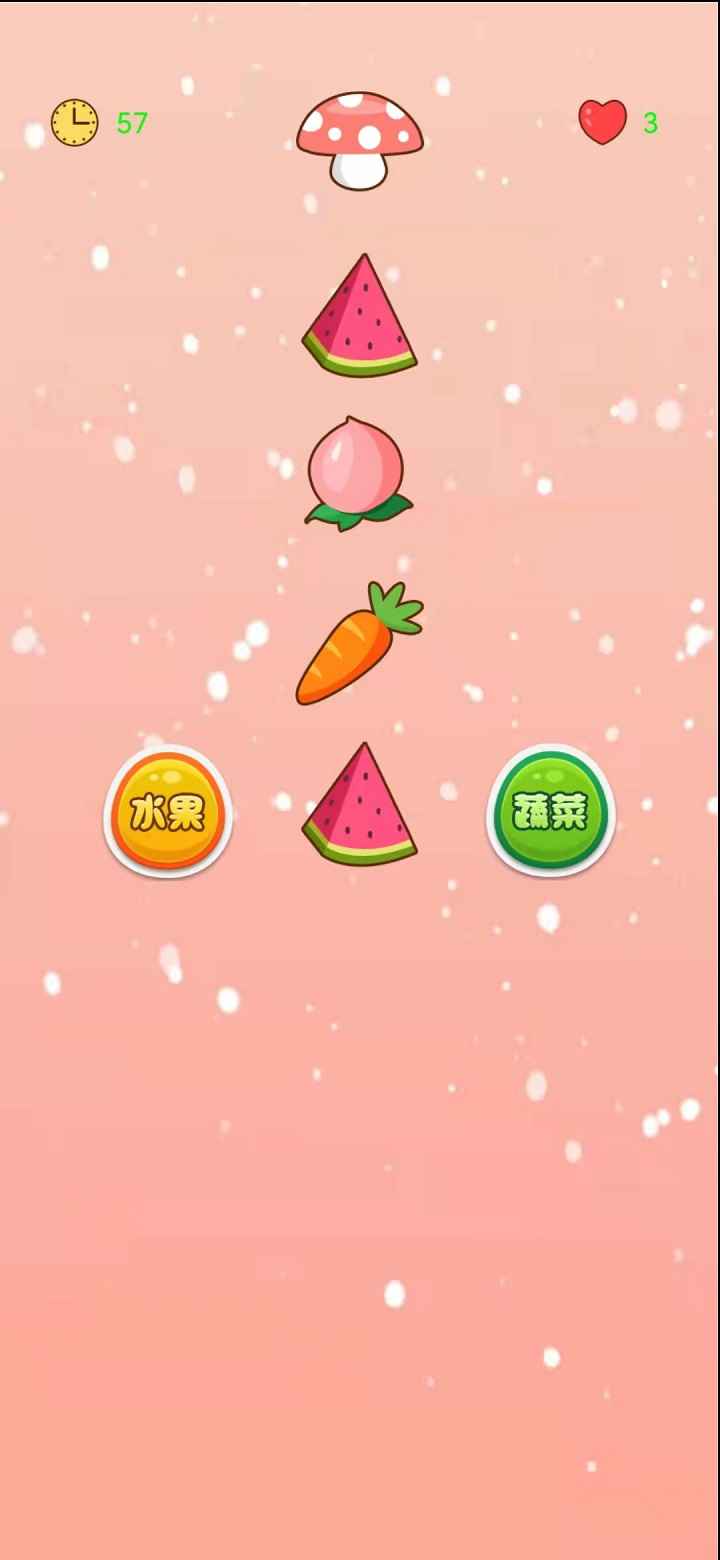Click the timer number 57

click(131, 123)
